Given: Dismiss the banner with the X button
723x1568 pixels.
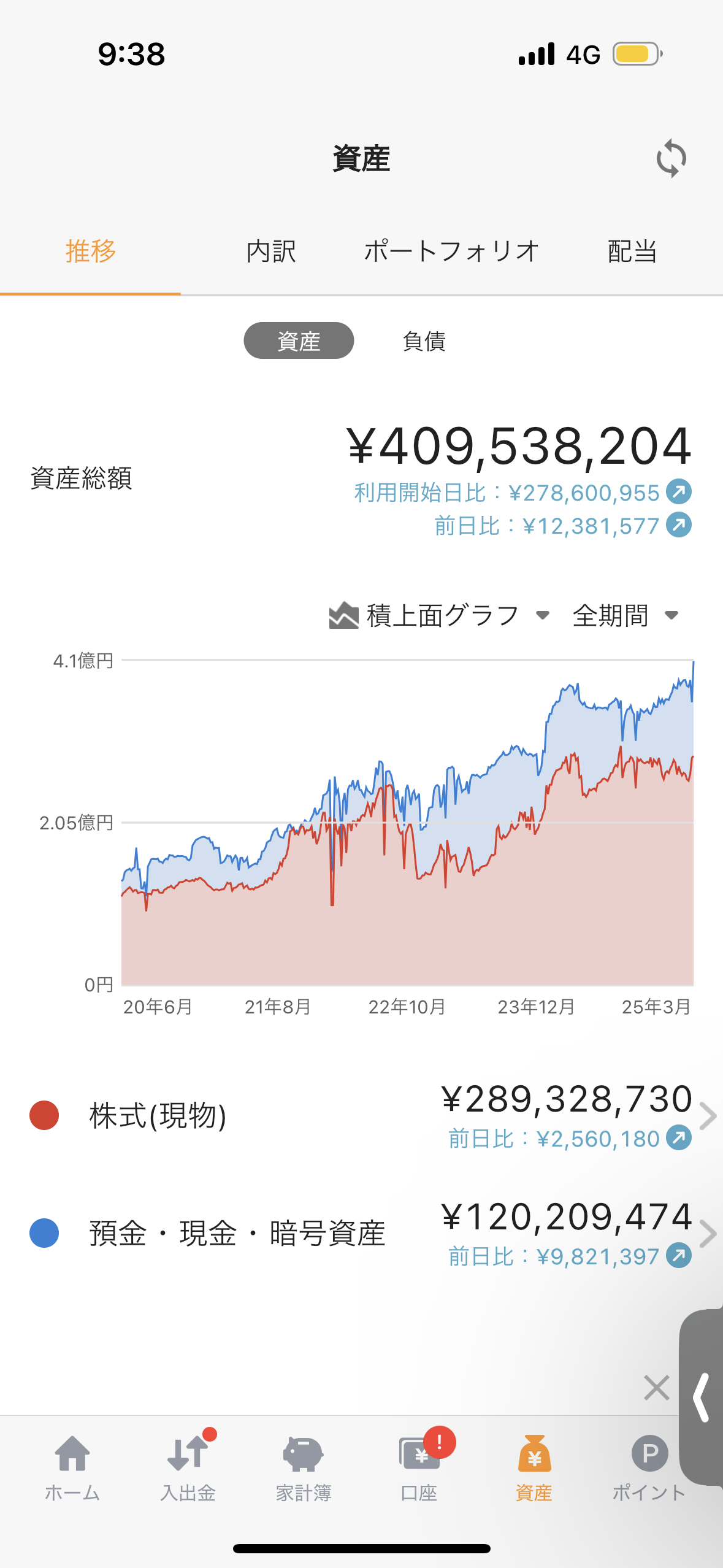Looking at the screenshot, I should coord(656,1388).
